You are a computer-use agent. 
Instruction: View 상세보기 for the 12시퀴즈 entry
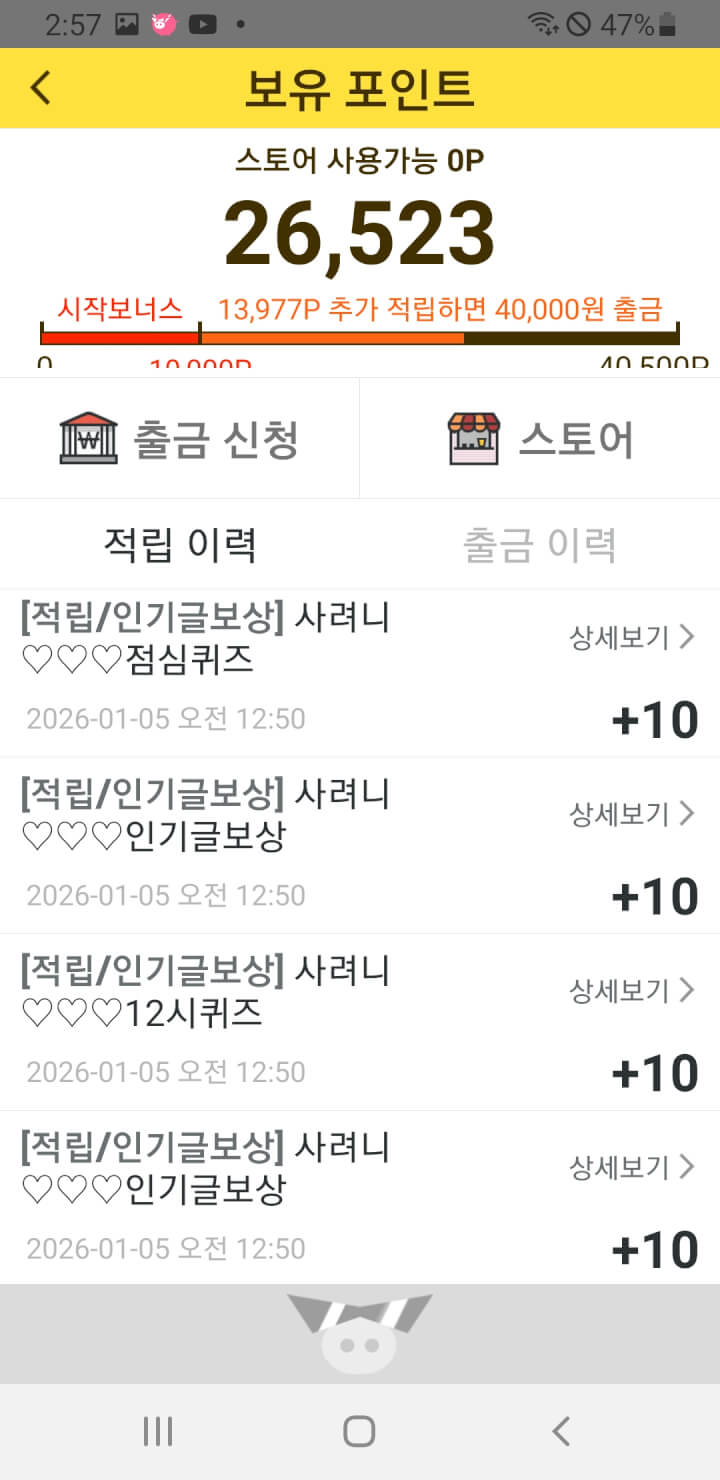point(631,990)
